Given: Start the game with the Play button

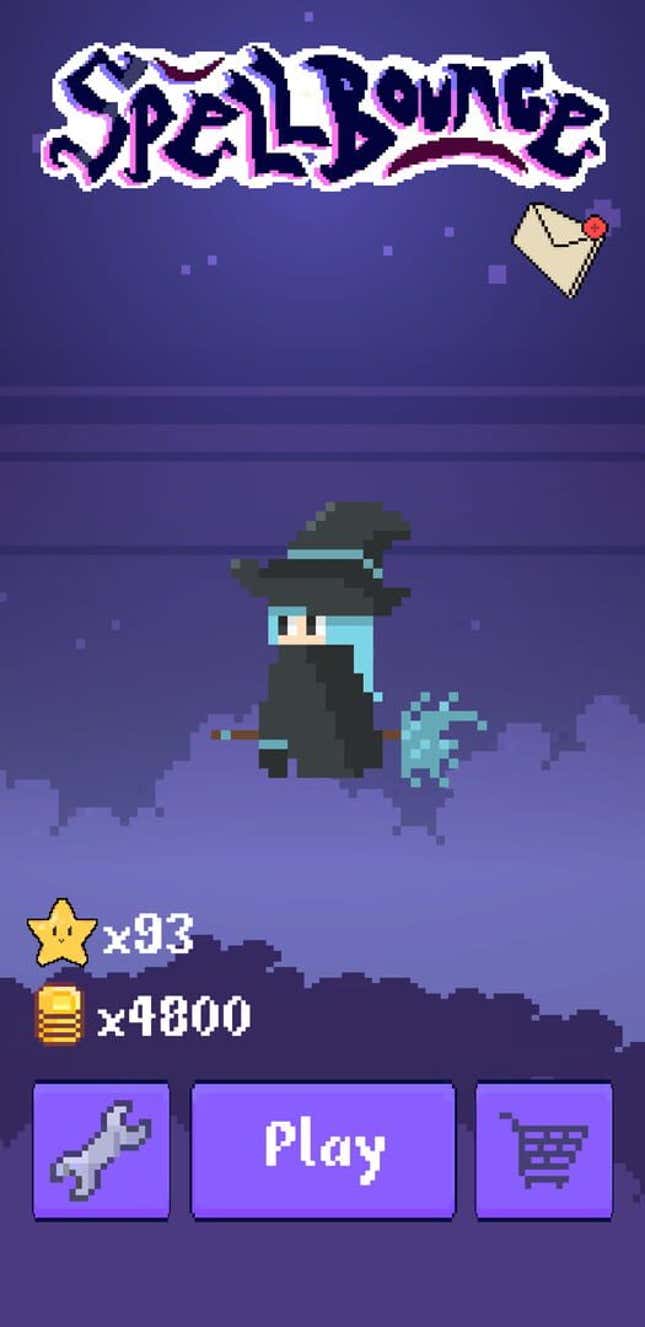Looking at the screenshot, I should click(323, 1150).
